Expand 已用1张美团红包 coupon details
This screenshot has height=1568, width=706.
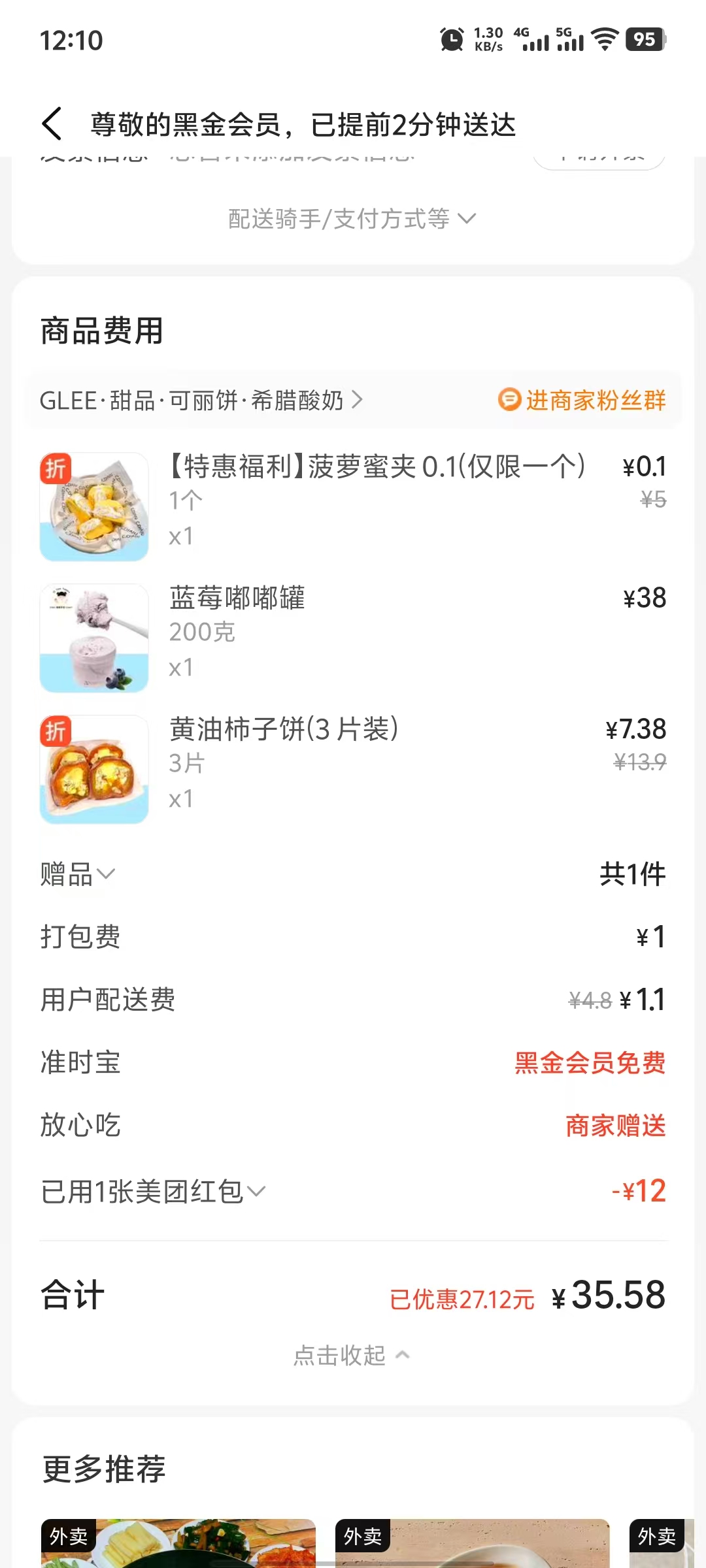click(x=153, y=1192)
